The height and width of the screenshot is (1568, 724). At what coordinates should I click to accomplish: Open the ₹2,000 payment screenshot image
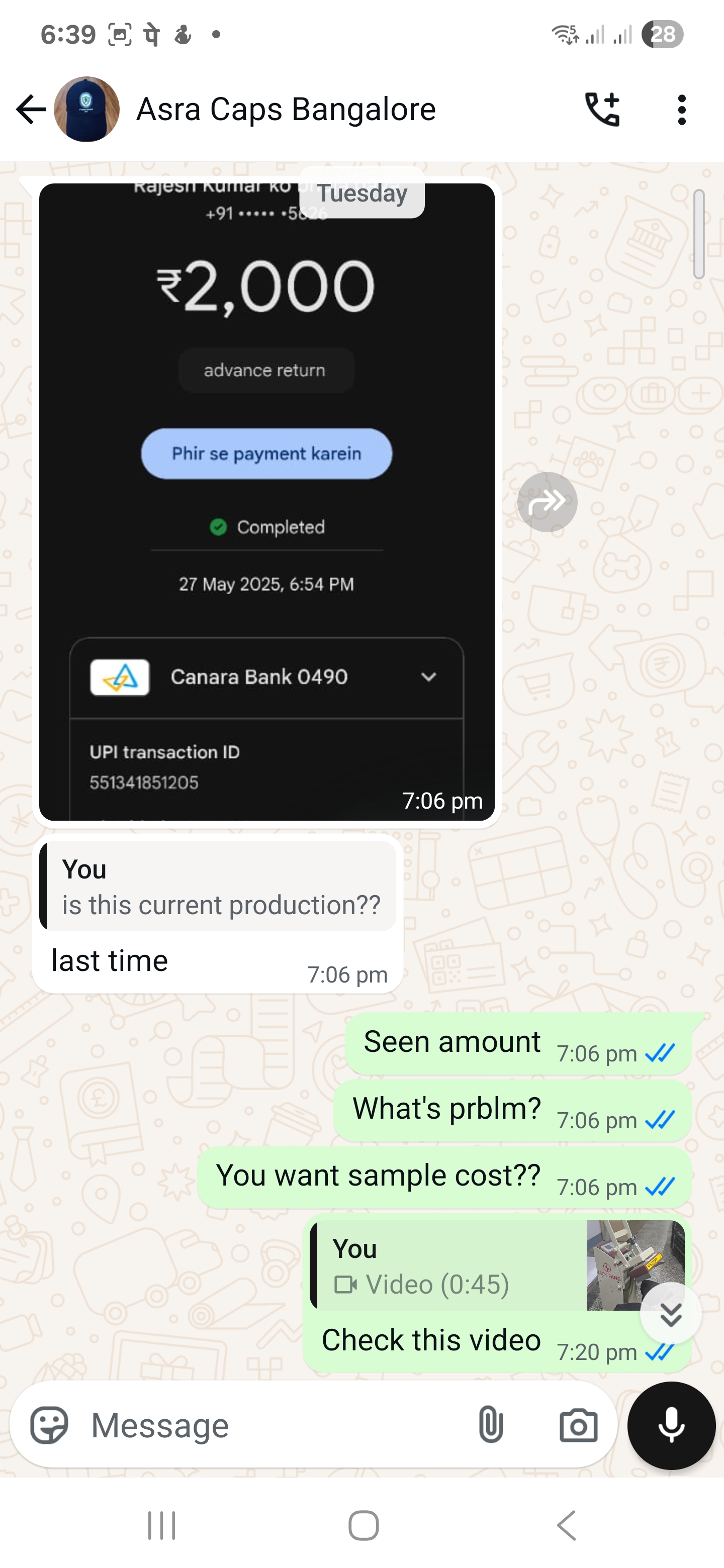click(x=266, y=502)
